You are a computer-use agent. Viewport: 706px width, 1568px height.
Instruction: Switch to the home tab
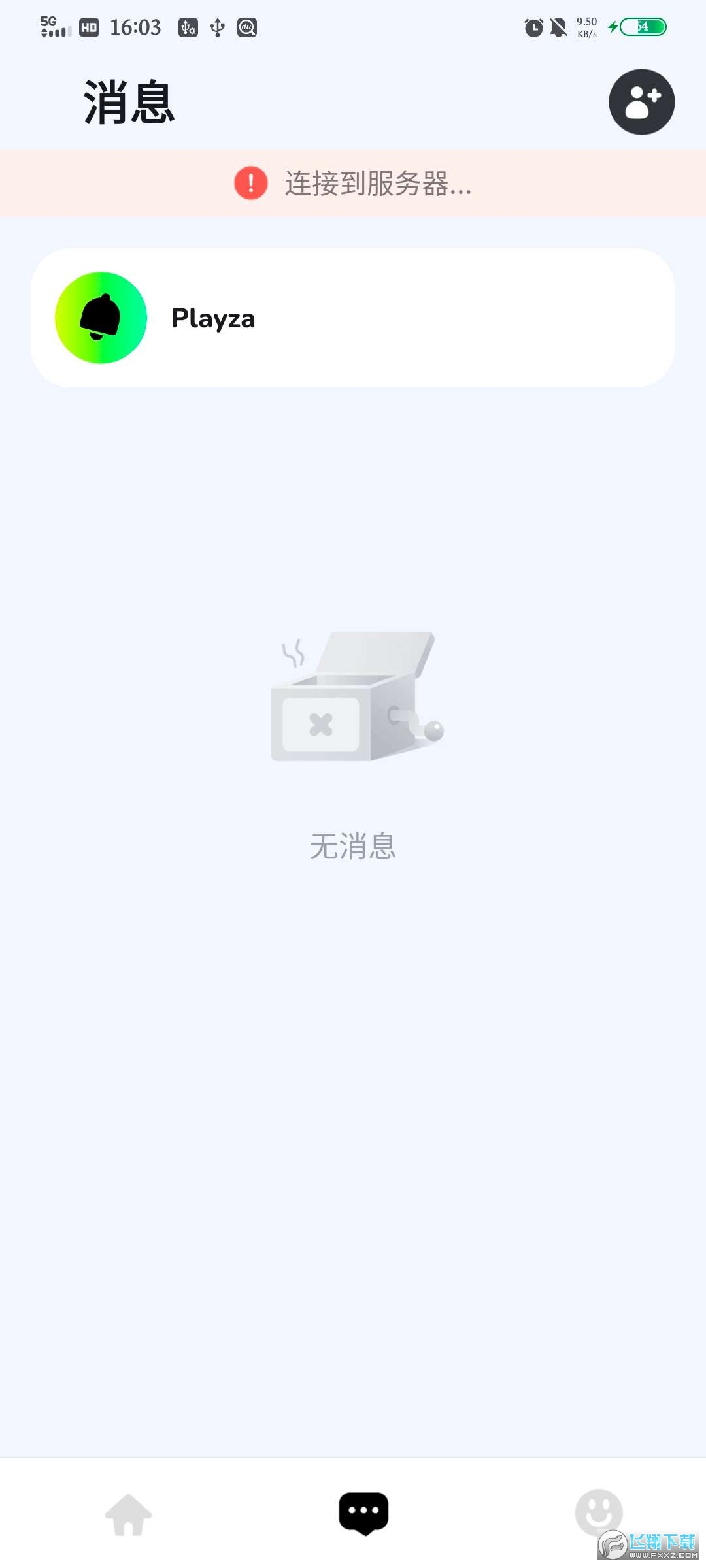click(x=128, y=1514)
